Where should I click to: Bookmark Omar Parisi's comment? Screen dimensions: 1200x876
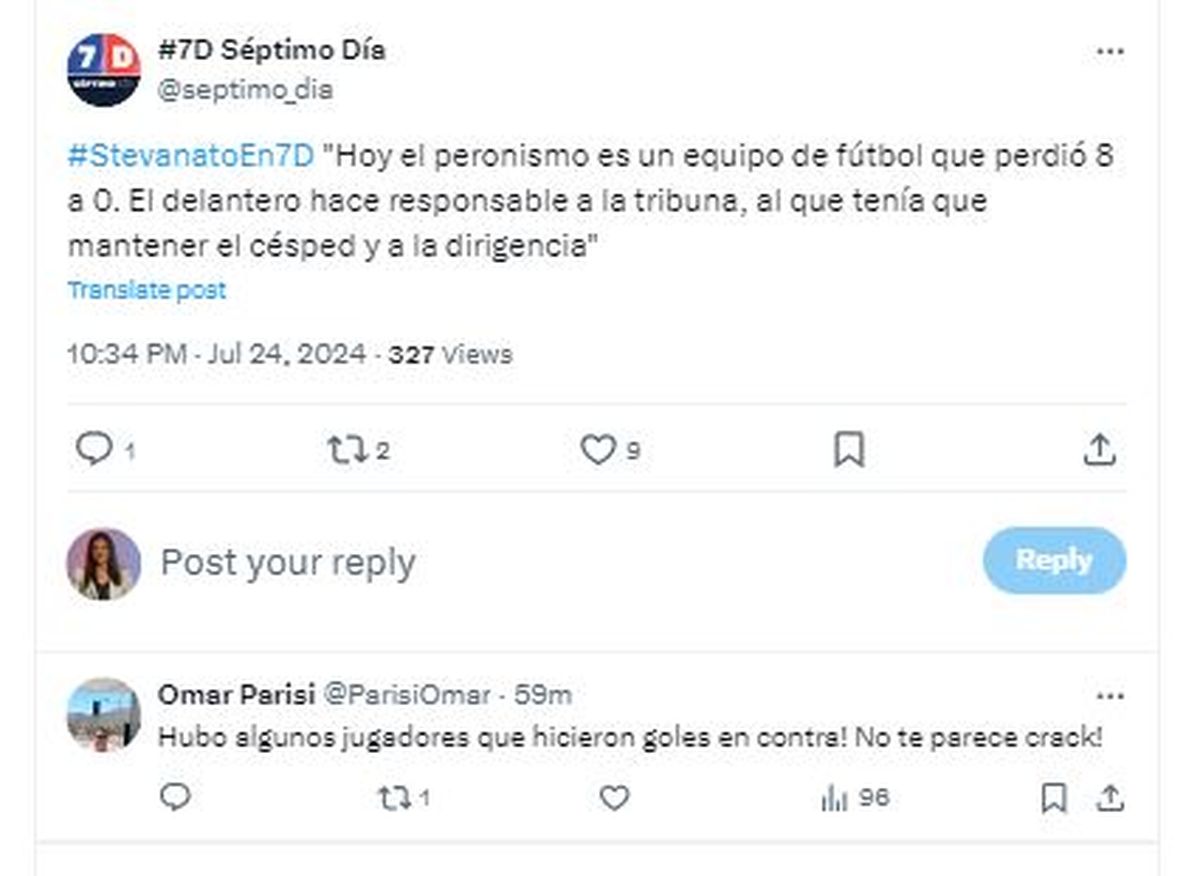point(1053,797)
